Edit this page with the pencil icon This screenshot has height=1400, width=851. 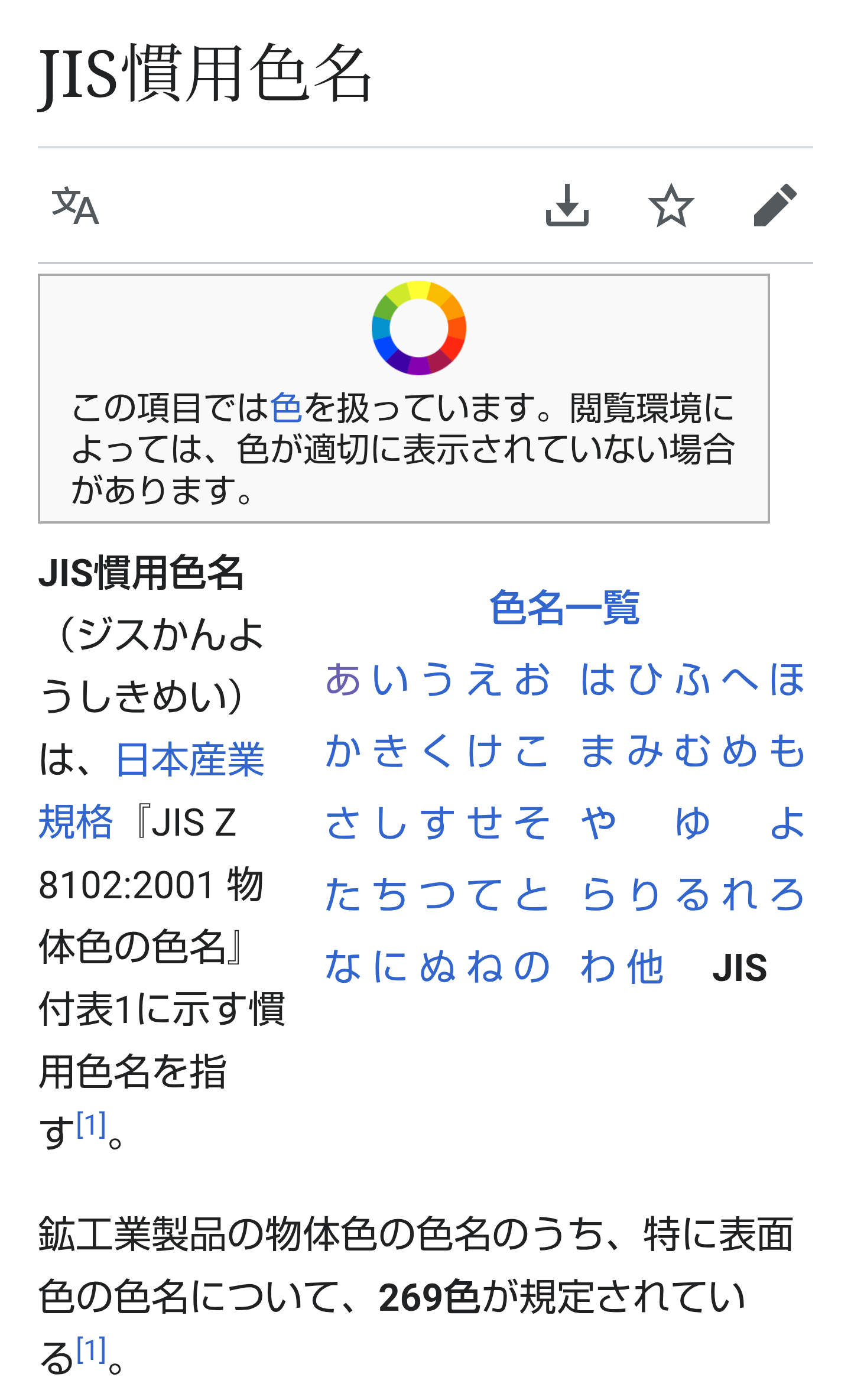[x=775, y=206]
